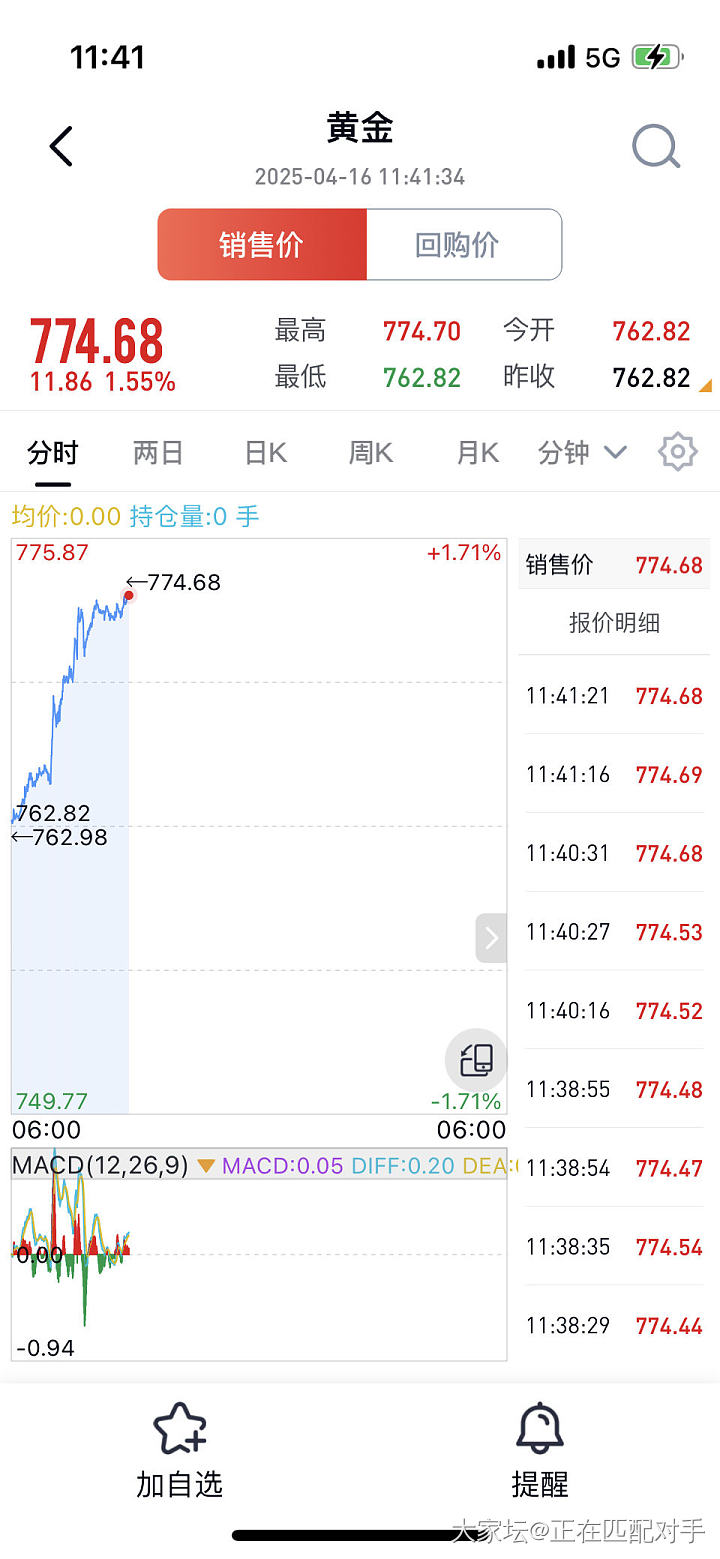
Task: Select the 销售价 price segment
Action: click(x=262, y=245)
